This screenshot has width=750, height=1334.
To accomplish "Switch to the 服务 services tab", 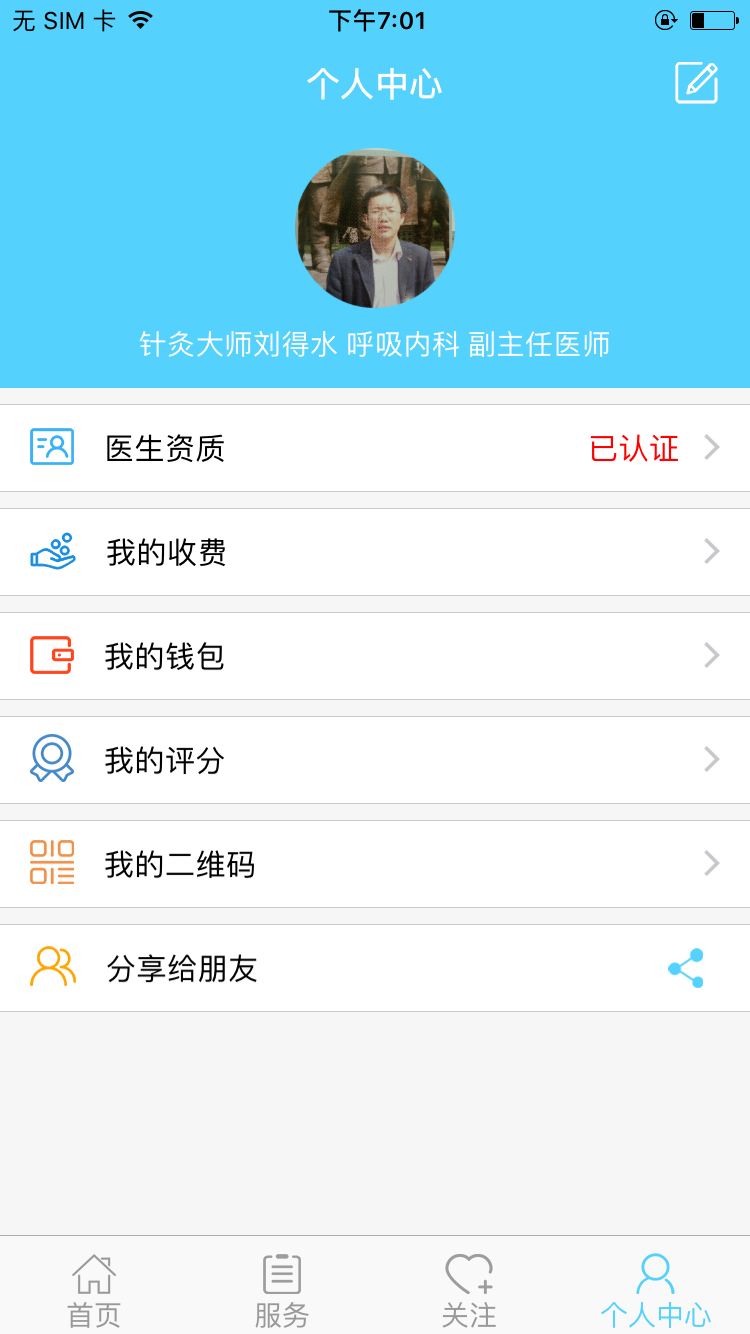I will pos(281,1290).
